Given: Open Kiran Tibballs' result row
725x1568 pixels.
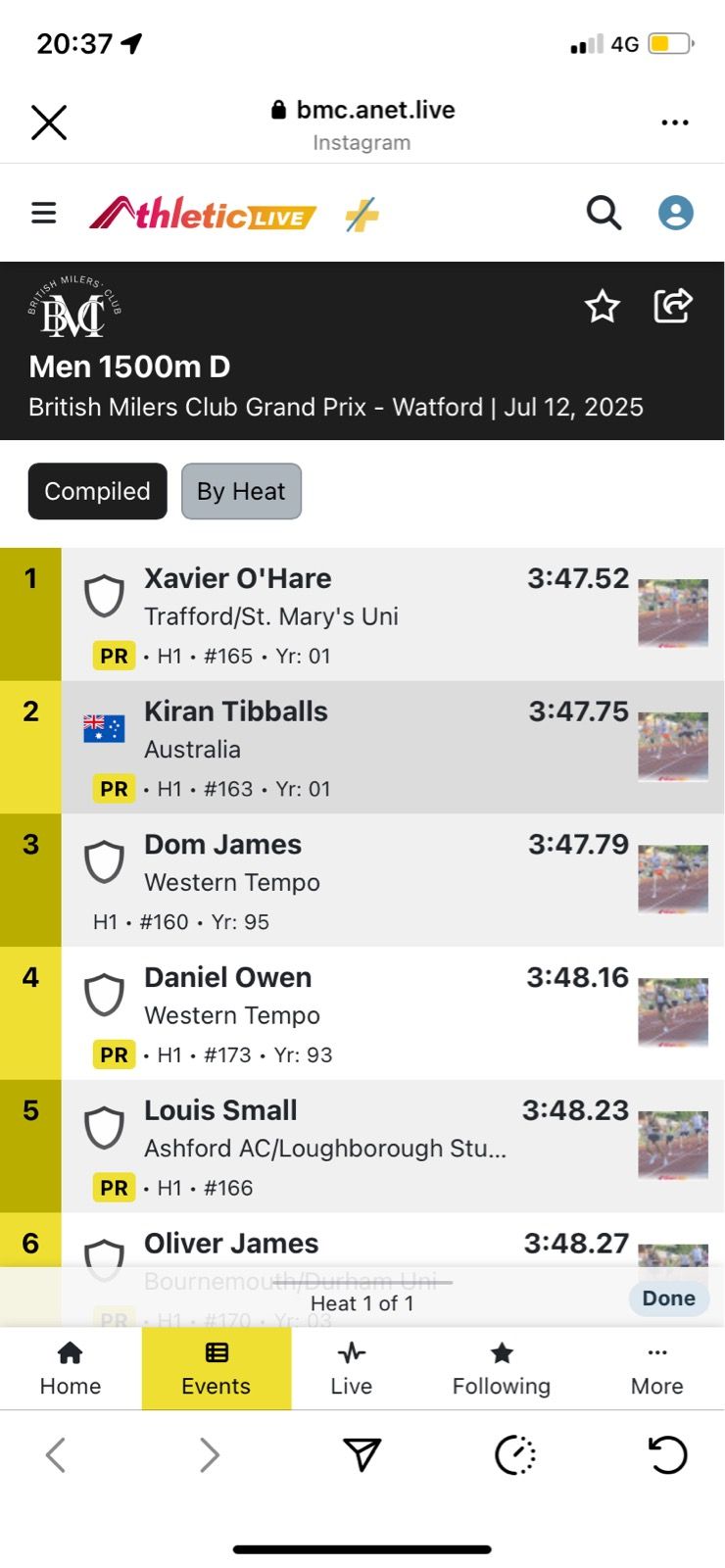Looking at the screenshot, I should click(362, 748).
